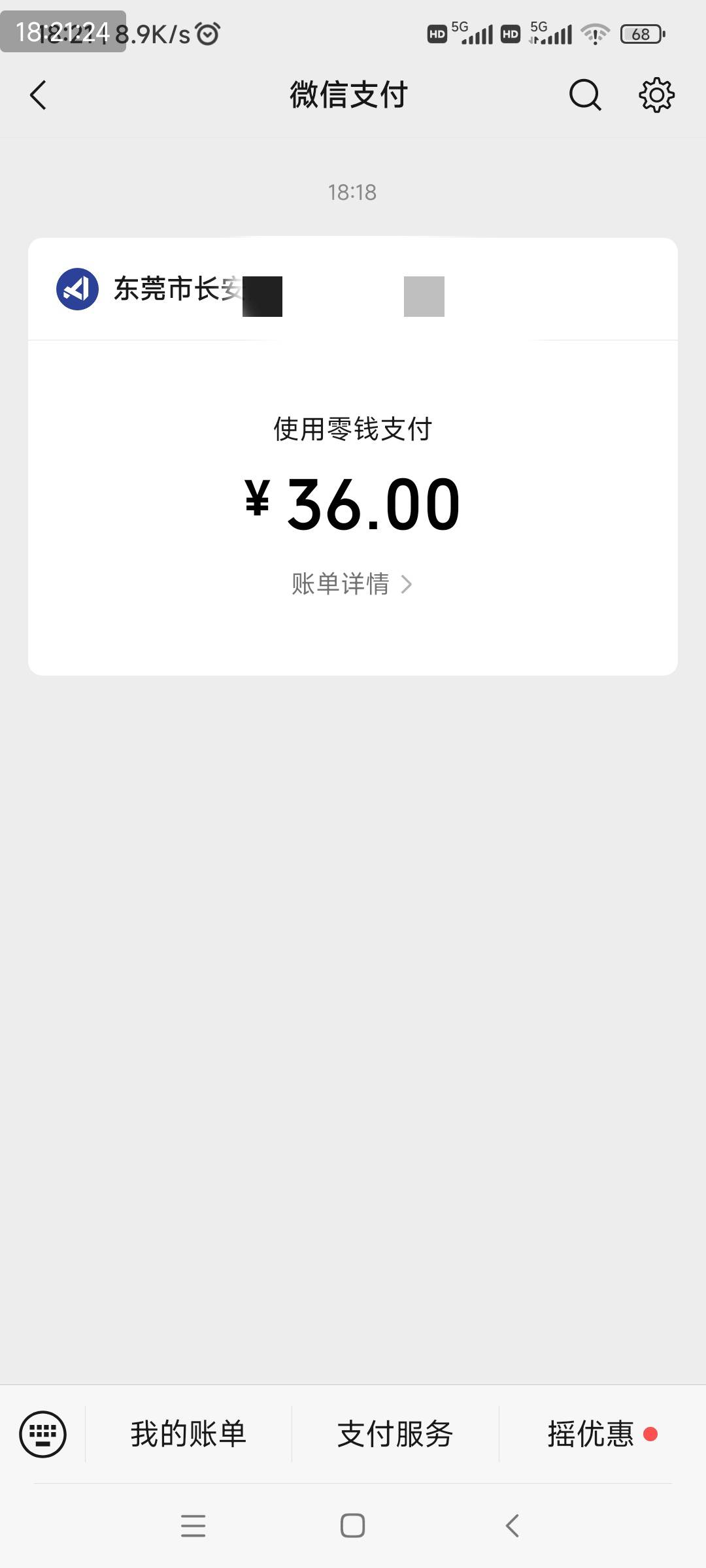Open system recent apps button
The height and width of the screenshot is (1568, 706).
pyautogui.click(x=193, y=1526)
